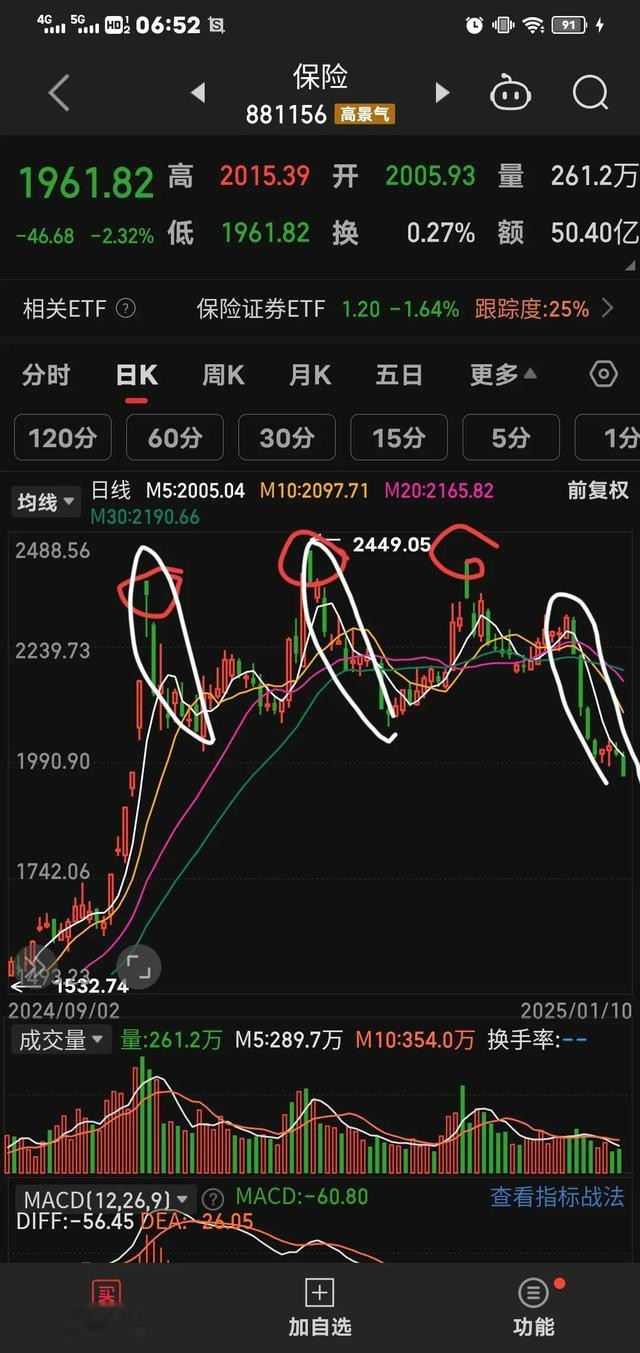This screenshot has height=1353, width=640.
Task: Switch to the next sector with right triangle
Action: pyautogui.click(x=441, y=93)
